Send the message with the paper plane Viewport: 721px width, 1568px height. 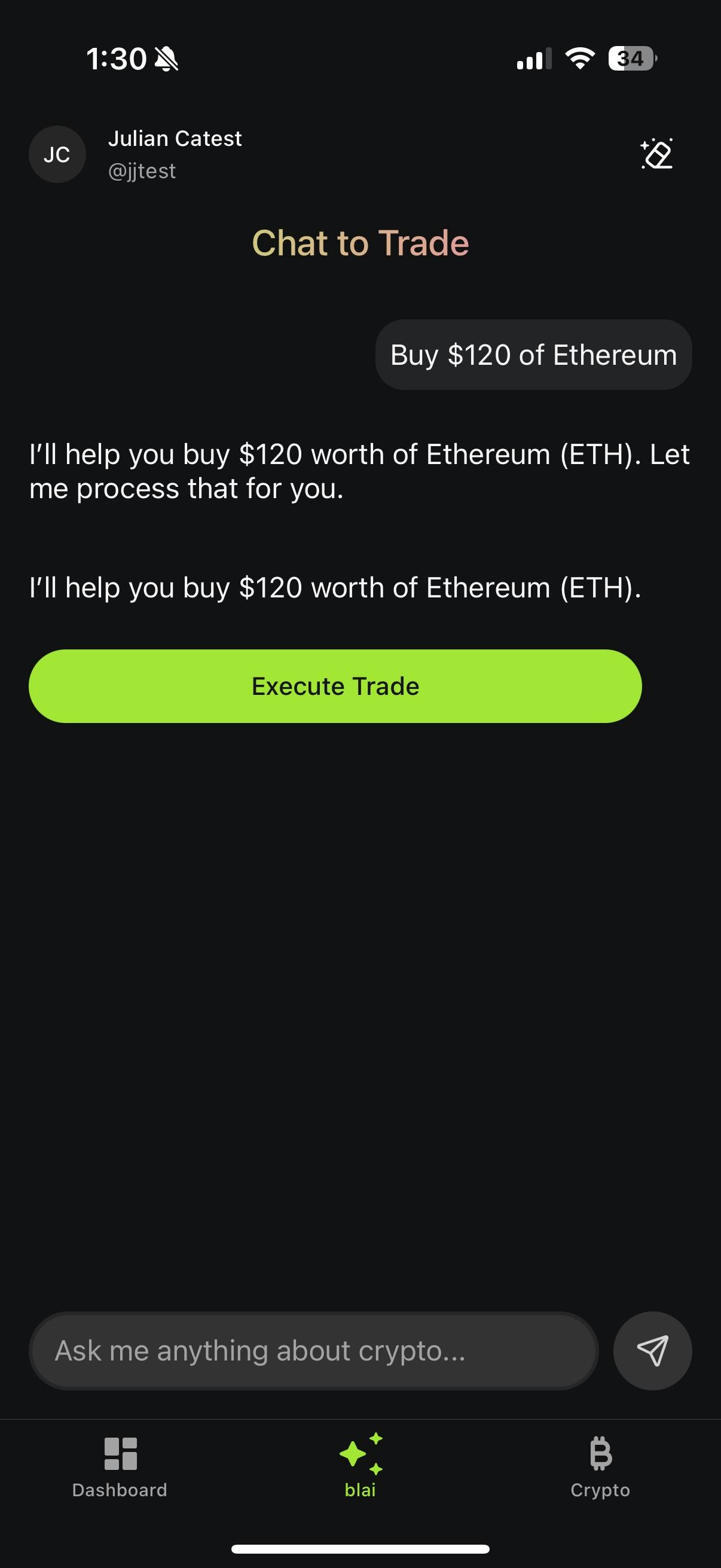[x=652, y=1351]
